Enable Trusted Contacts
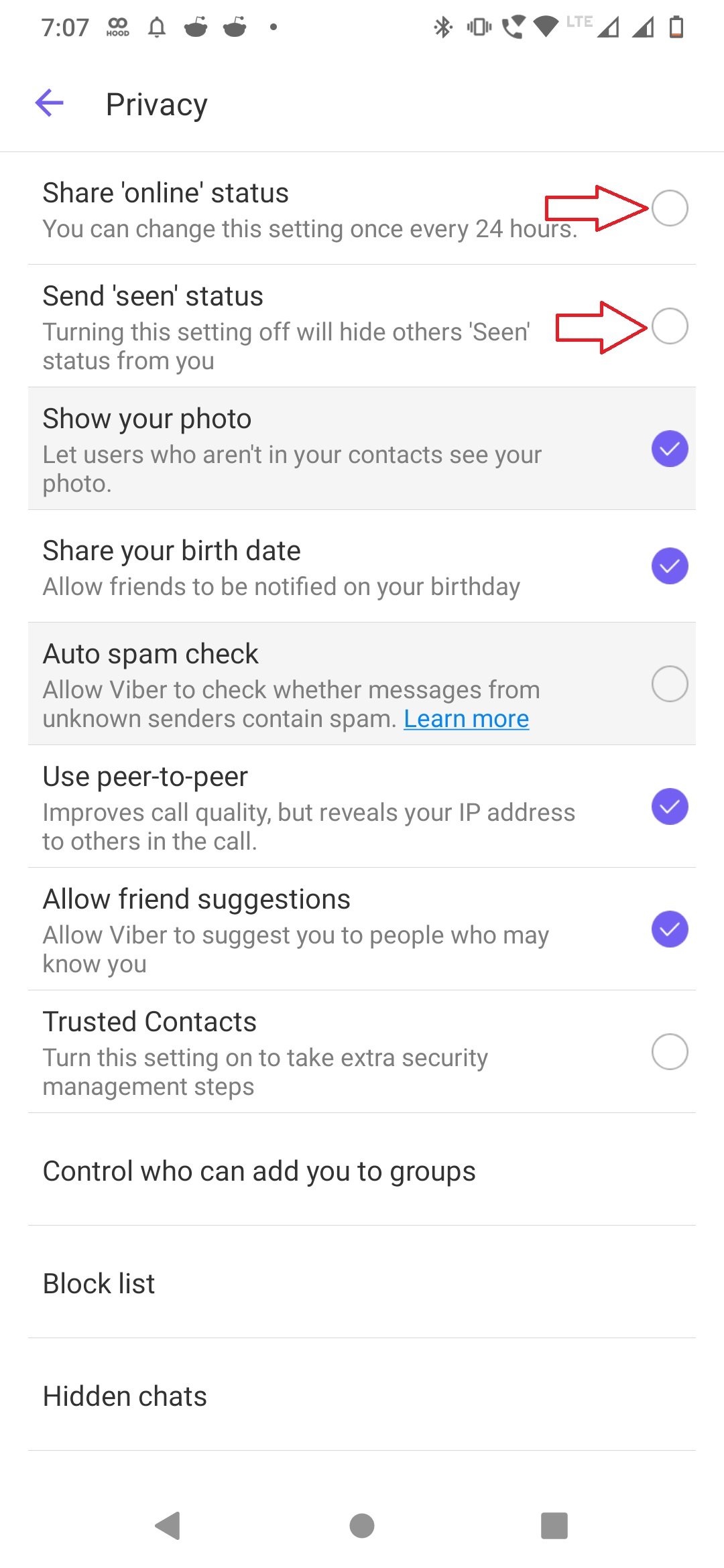 click(670, 1051)
